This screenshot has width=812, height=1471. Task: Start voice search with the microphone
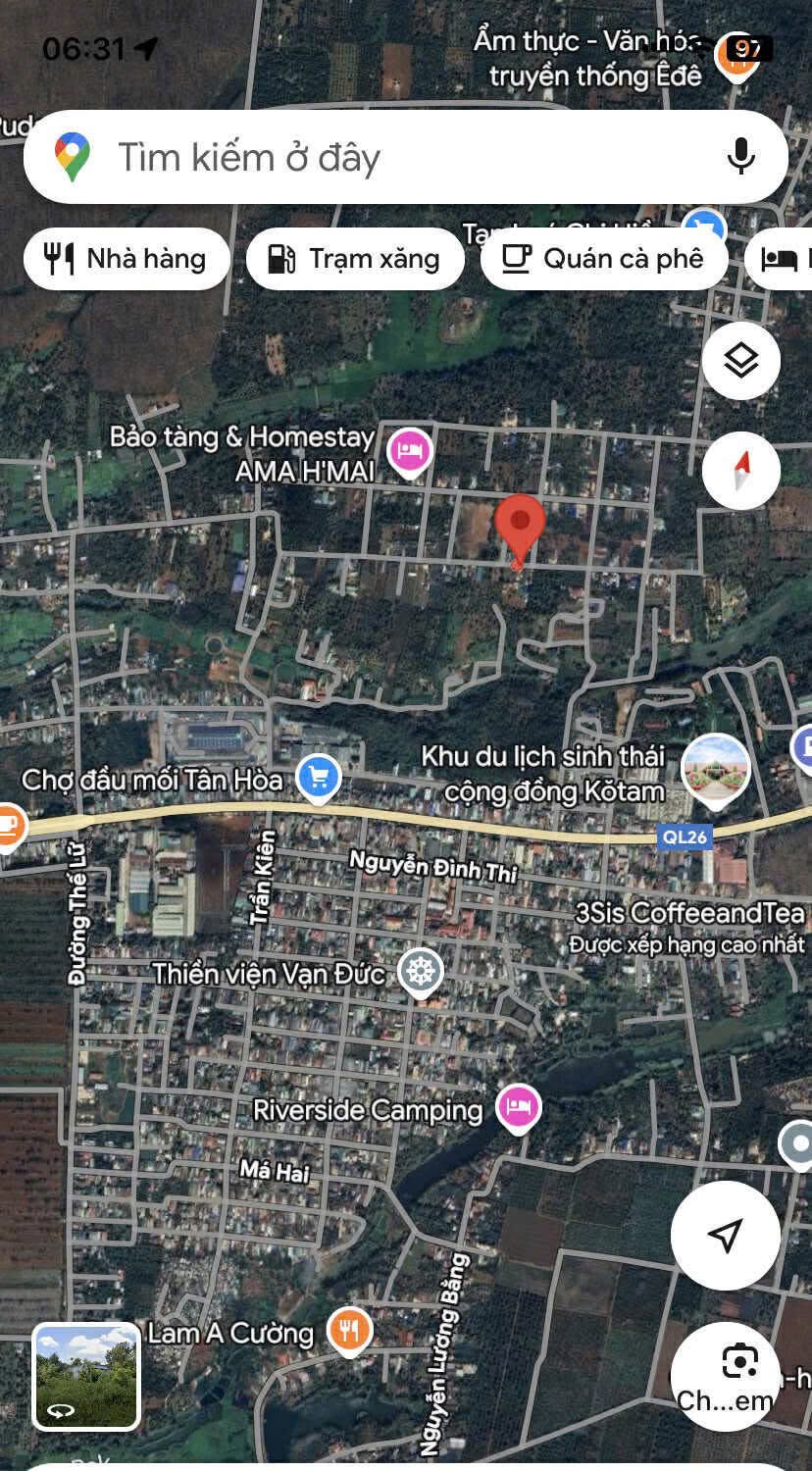pyautogui.click(x=740, y=156)
